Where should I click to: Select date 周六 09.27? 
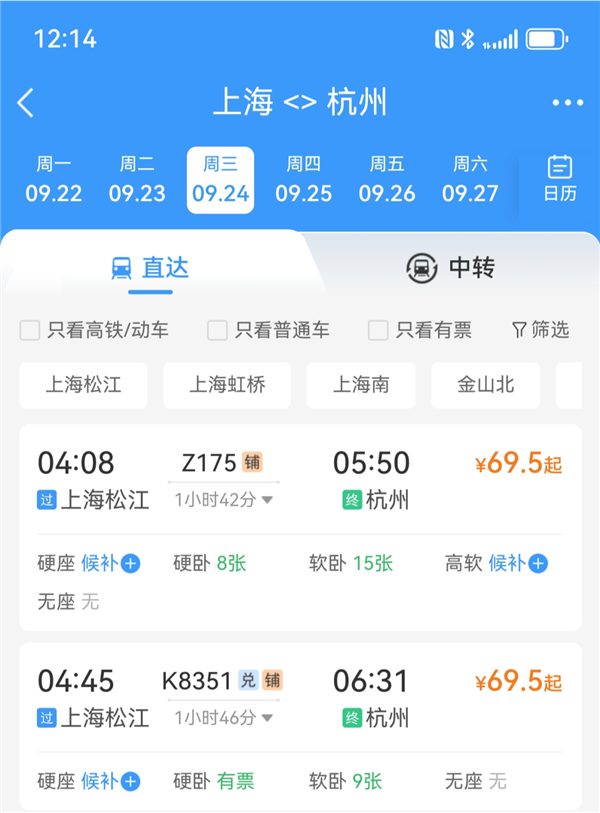pos(470,180)
